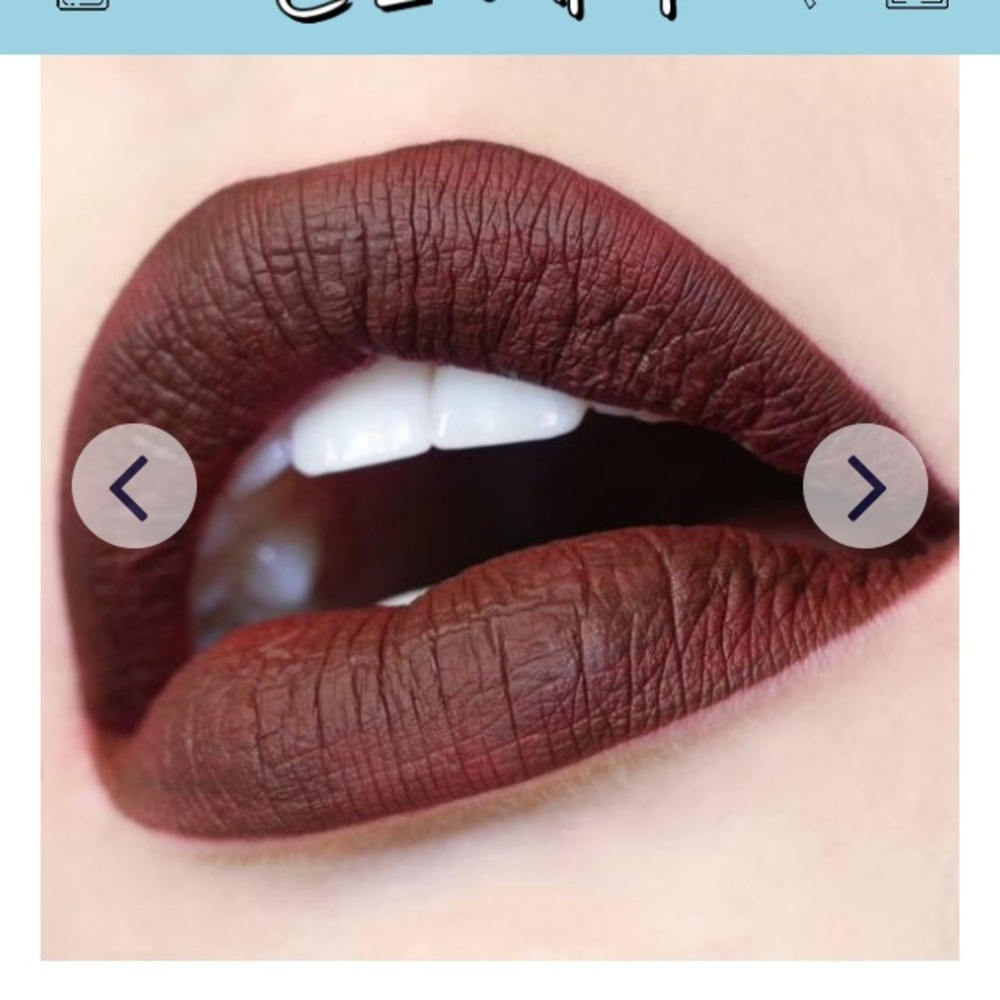The image size is (1000, 1000).
Task: Go to the previous product image
Action: point(134,486)
